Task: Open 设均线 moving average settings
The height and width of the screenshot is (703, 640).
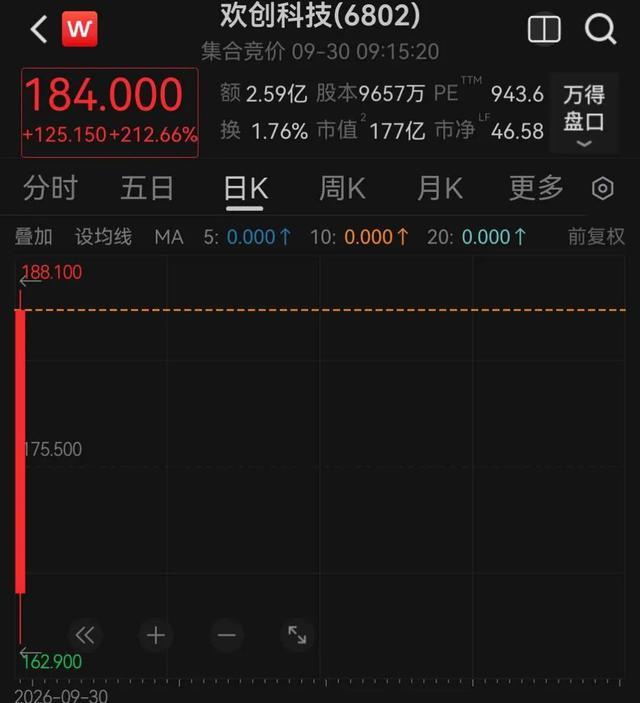Action: (x=103, y=237)
